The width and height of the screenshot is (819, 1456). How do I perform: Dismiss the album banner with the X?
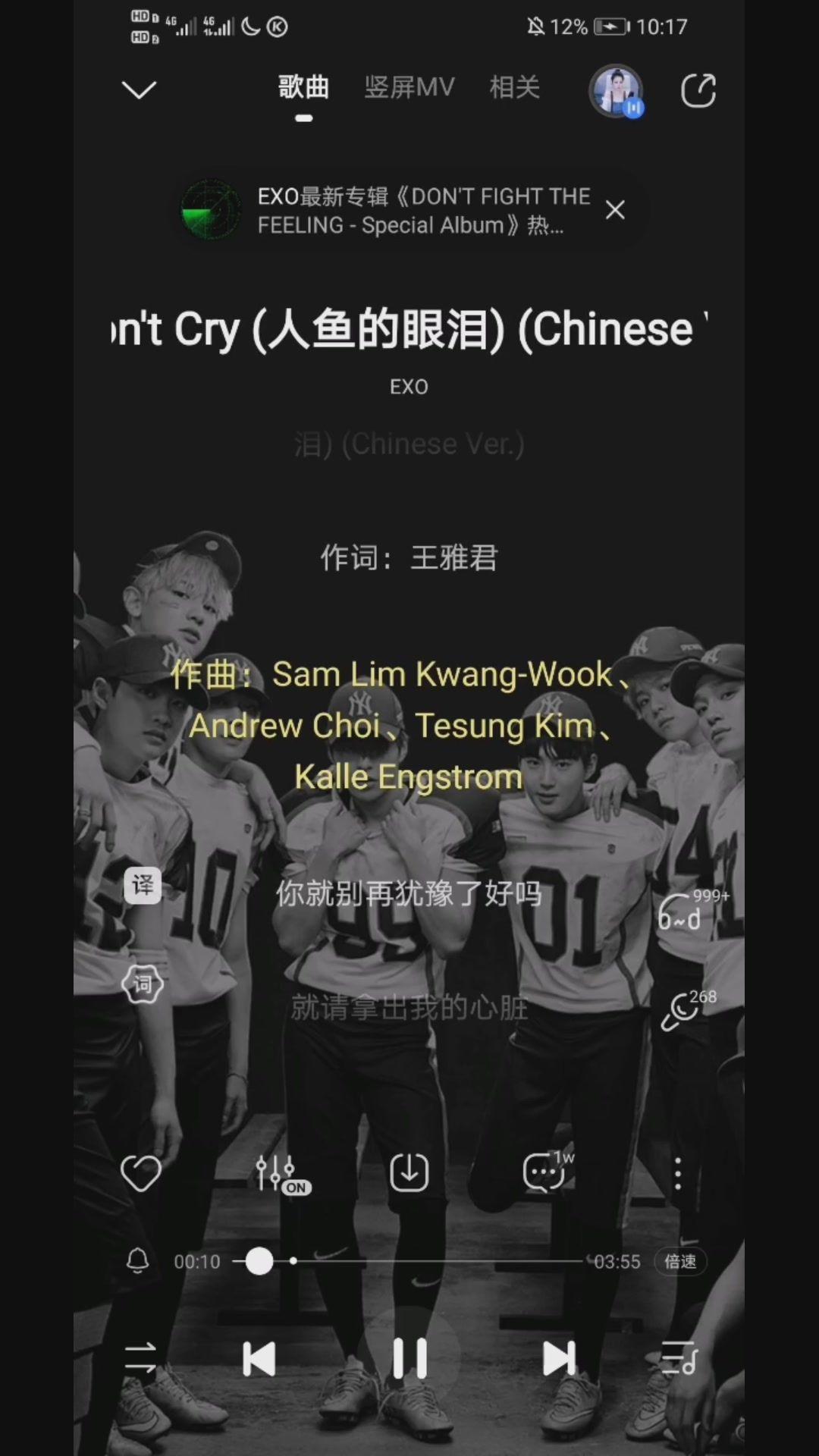[615, 210]
